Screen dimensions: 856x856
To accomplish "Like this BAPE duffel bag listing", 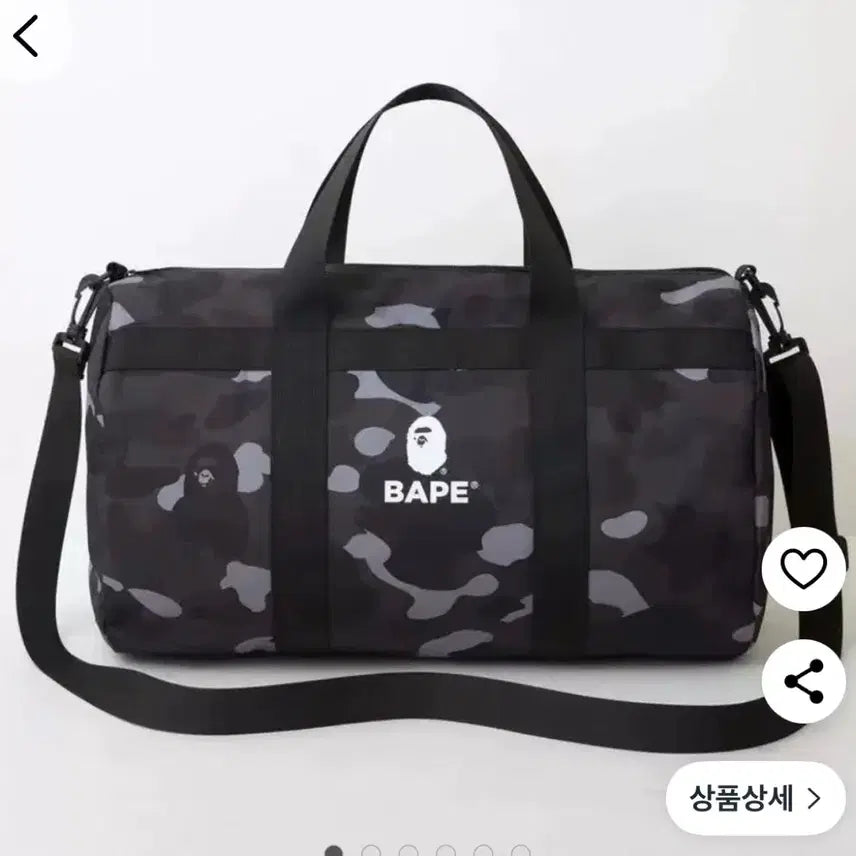I will point(803,569).
